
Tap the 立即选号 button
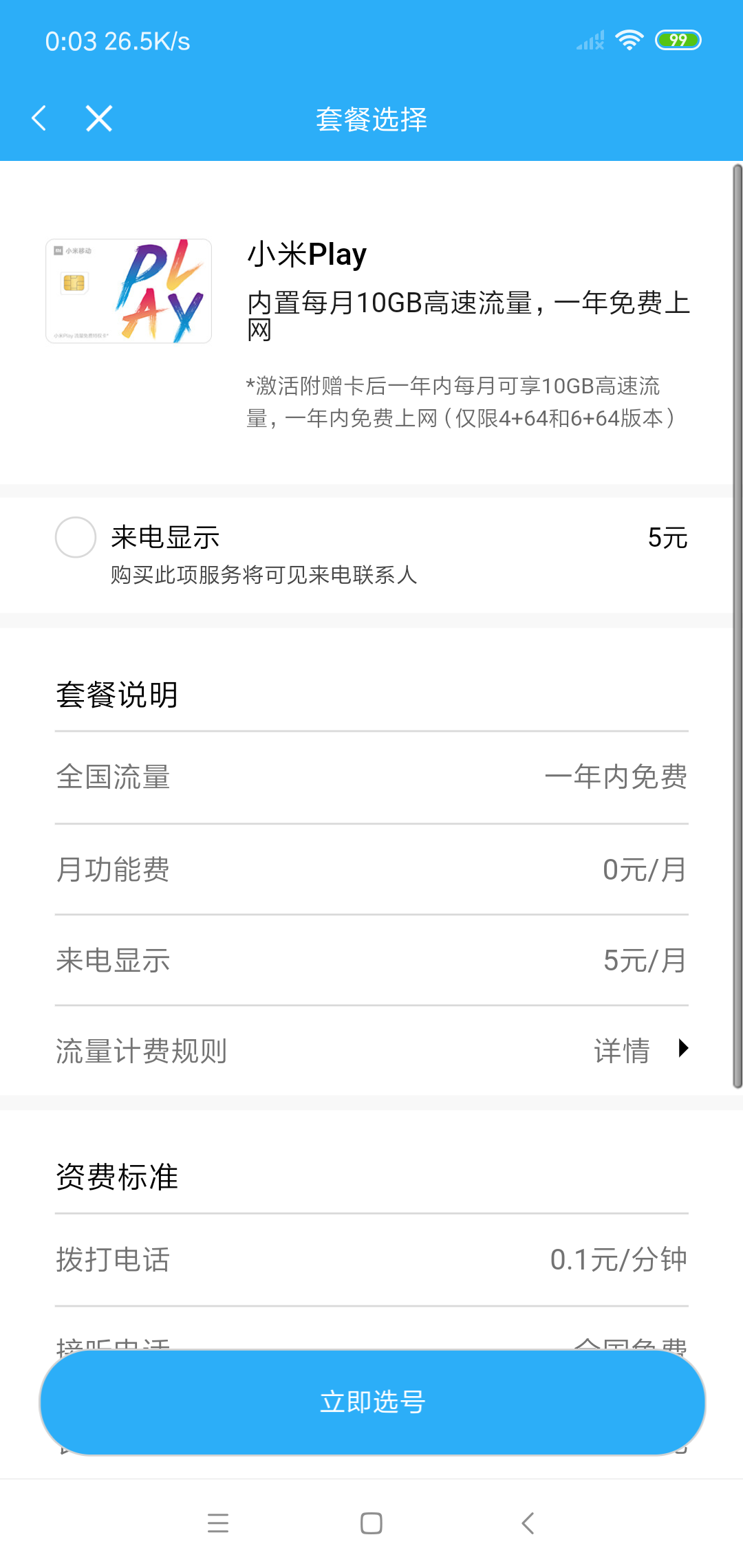click(x=372, y=1402)
